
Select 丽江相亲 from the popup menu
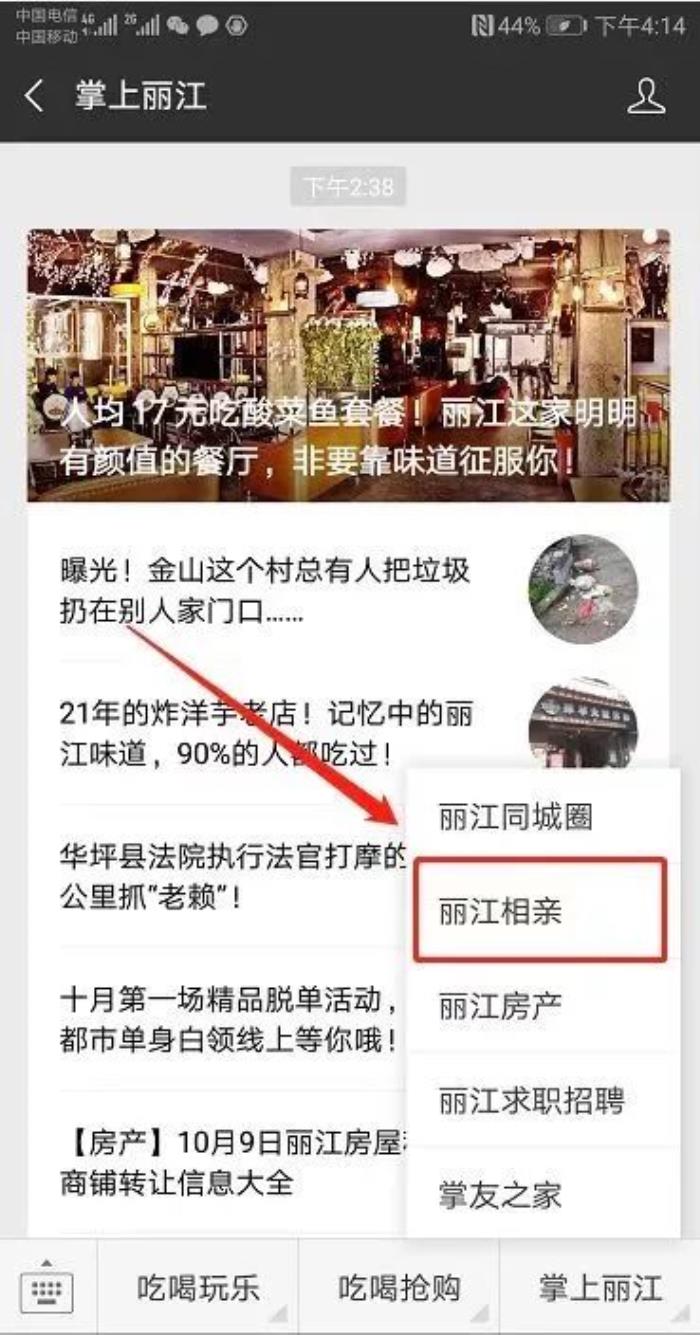click(x=540, y=910)
